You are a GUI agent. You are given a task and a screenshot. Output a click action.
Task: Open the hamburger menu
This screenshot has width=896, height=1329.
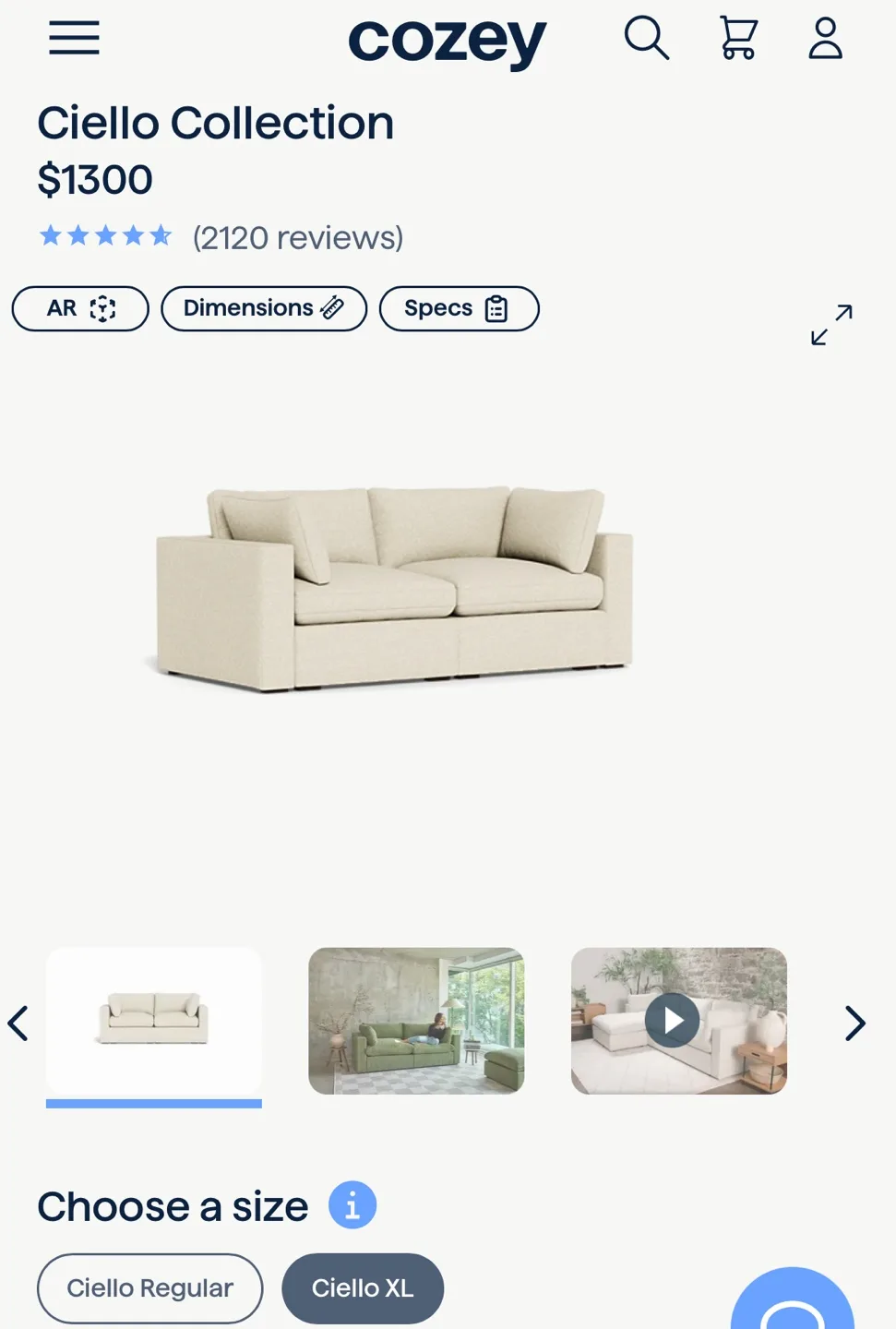tap(74, 38)
